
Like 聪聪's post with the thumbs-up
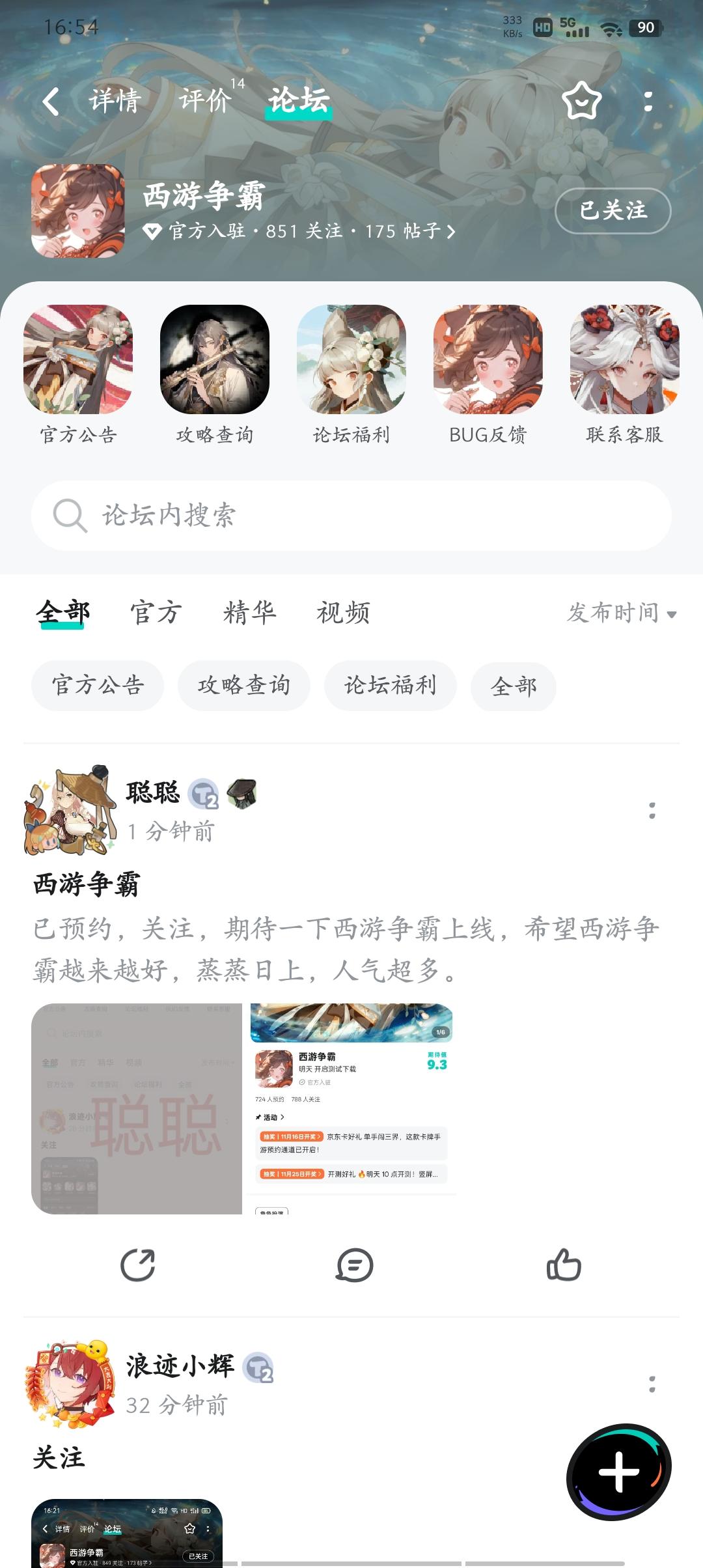(x=564, y=1266)
